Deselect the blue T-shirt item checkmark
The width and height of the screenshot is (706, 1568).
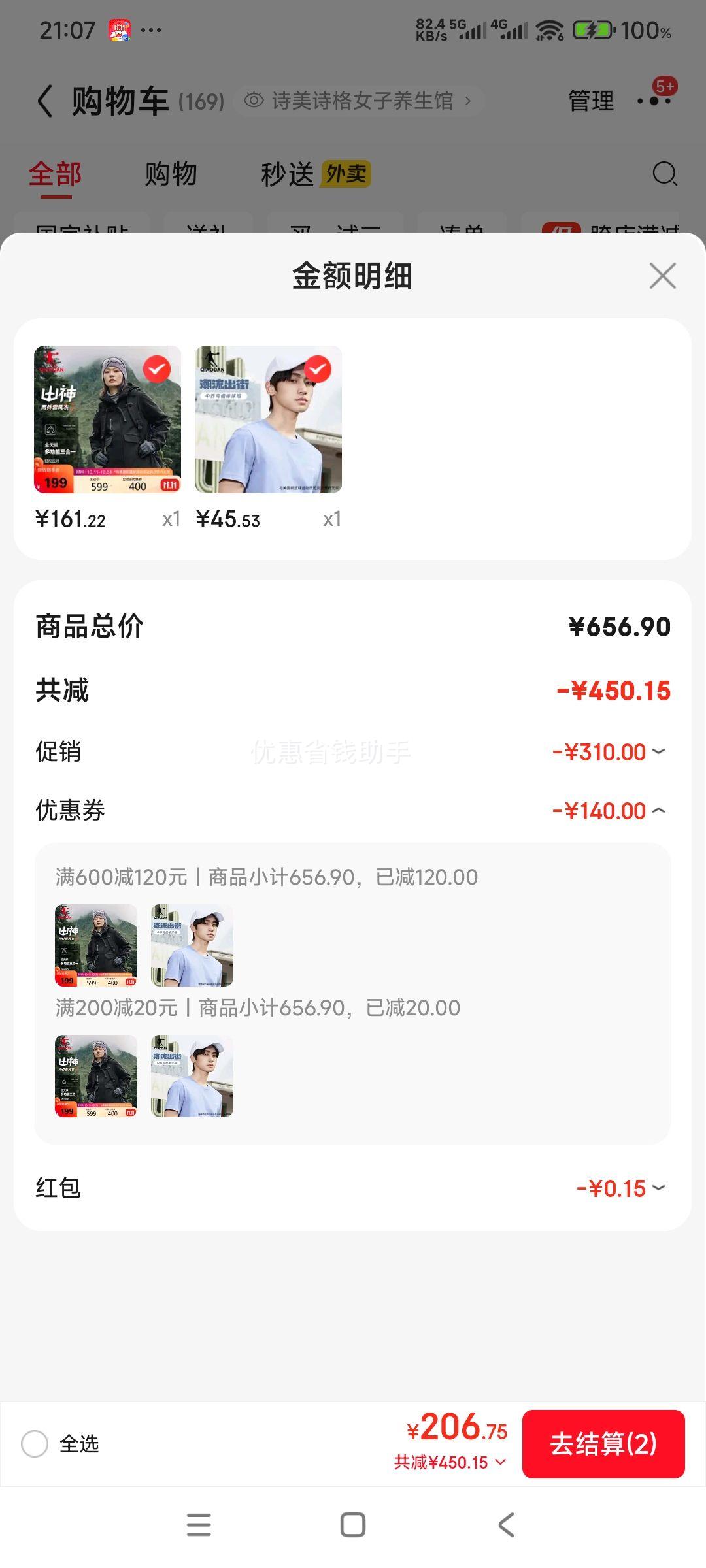pyautogui.click(x=316, y=368)
